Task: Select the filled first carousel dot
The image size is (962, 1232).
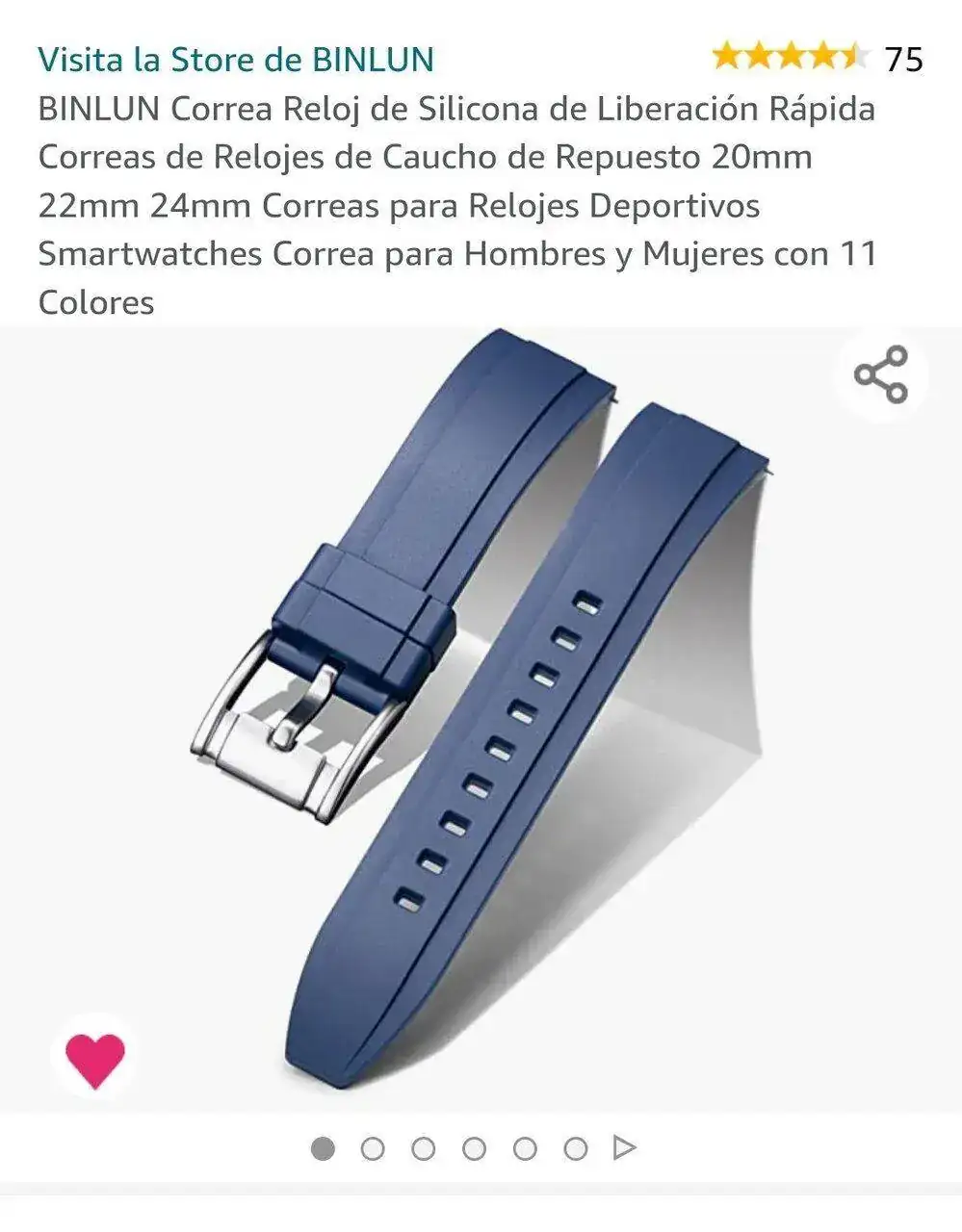Action: click(324, 1147)
